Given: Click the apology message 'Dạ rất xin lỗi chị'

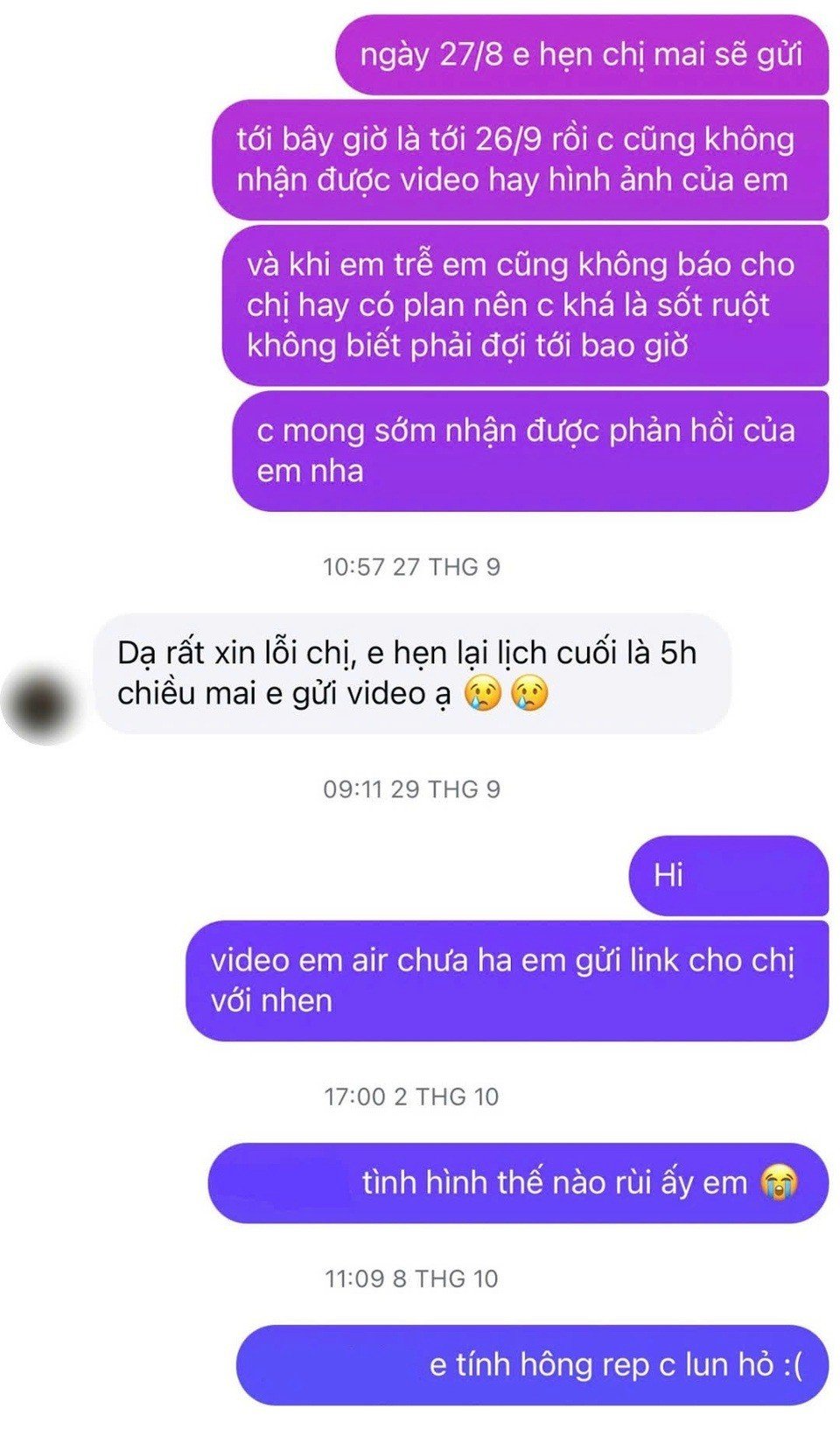Looking at the screenshot, I should point(411,675).
